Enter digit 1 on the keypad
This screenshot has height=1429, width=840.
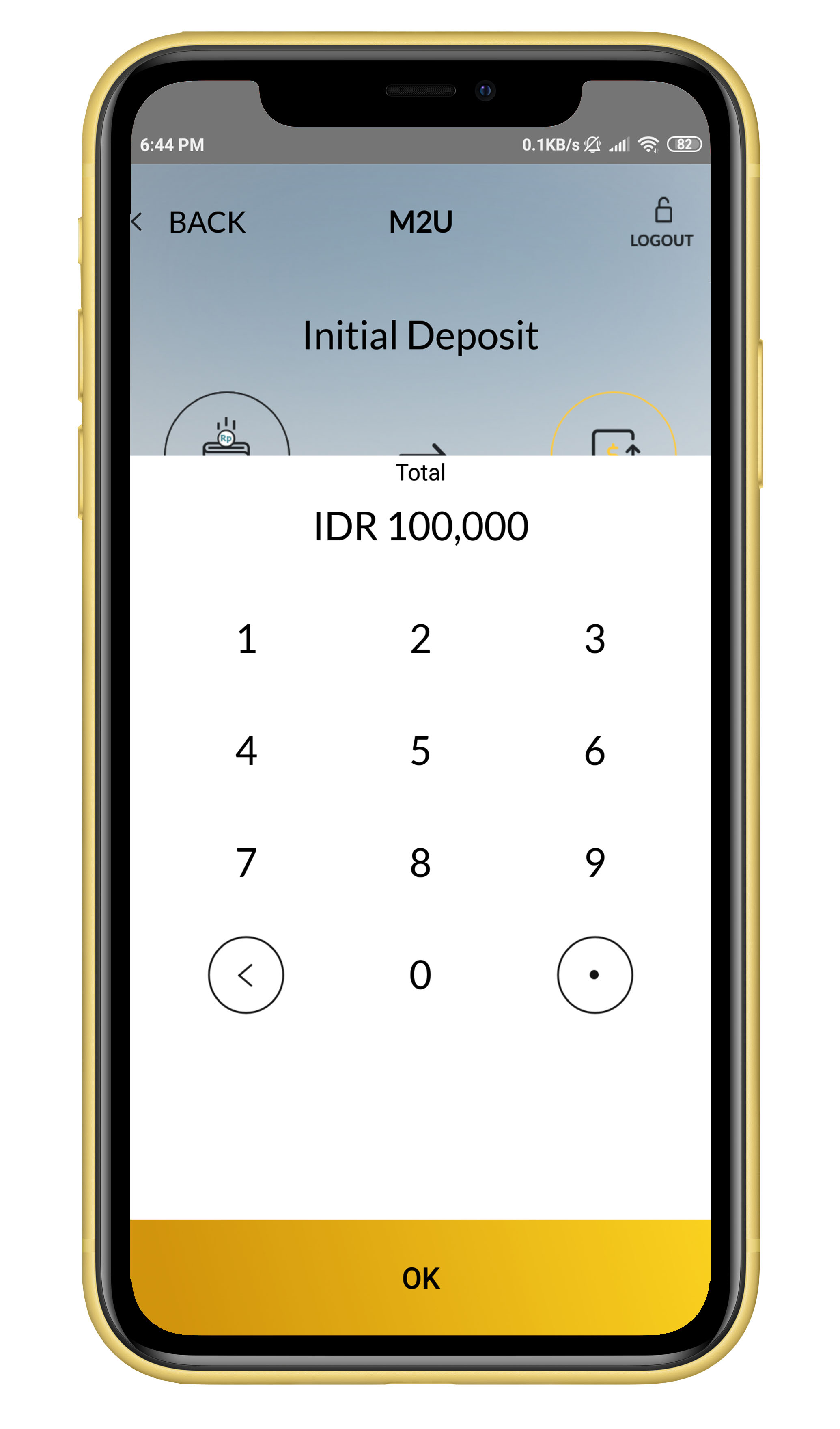247,639
